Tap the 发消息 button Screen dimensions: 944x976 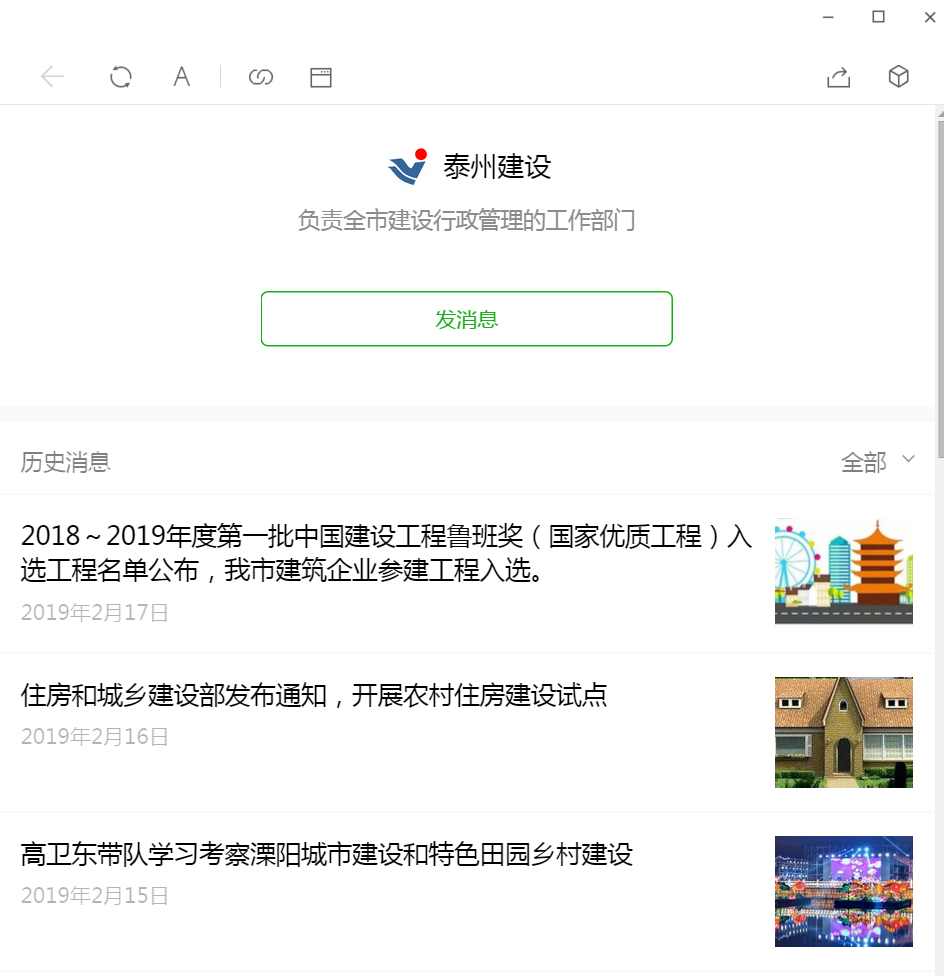tap(466, 319)
